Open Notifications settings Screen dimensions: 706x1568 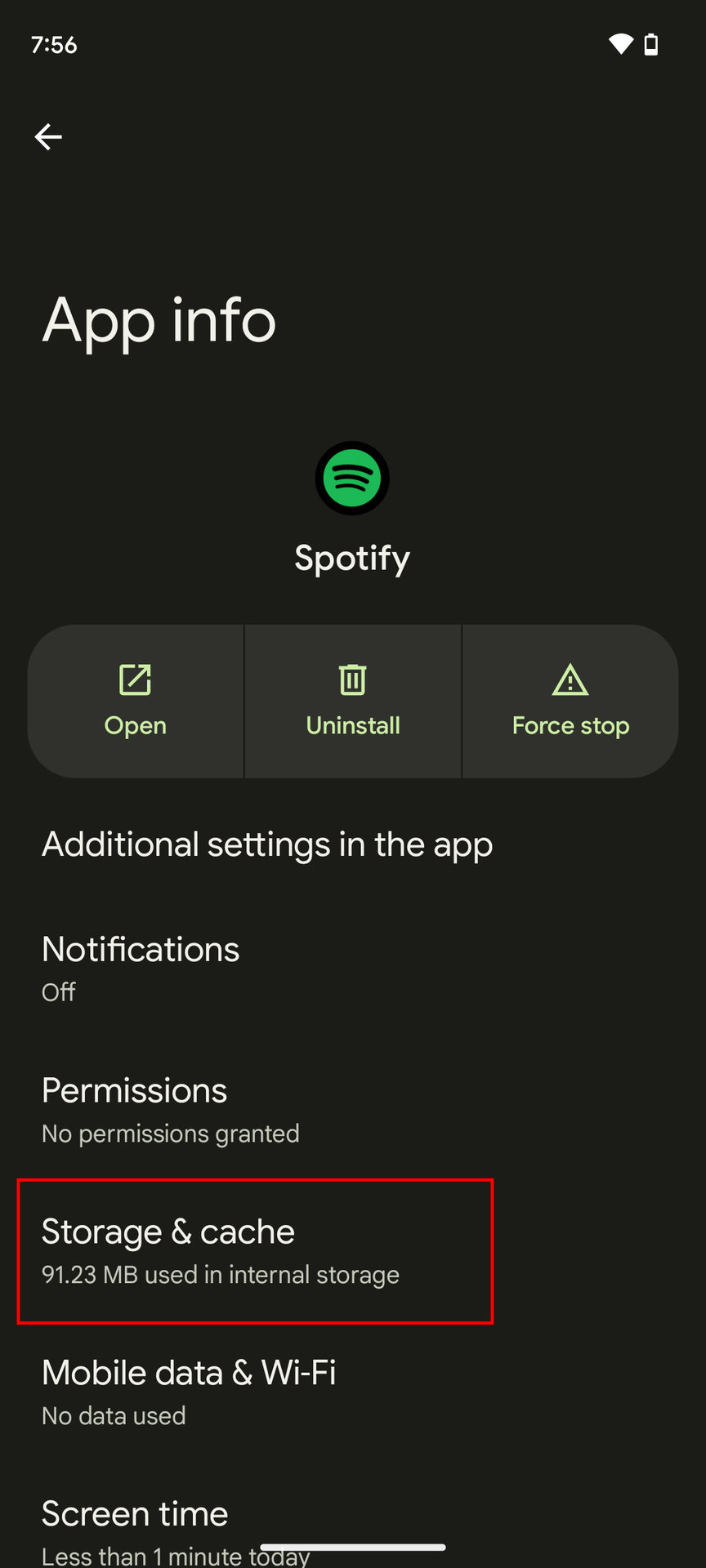(x=141, y=968)
